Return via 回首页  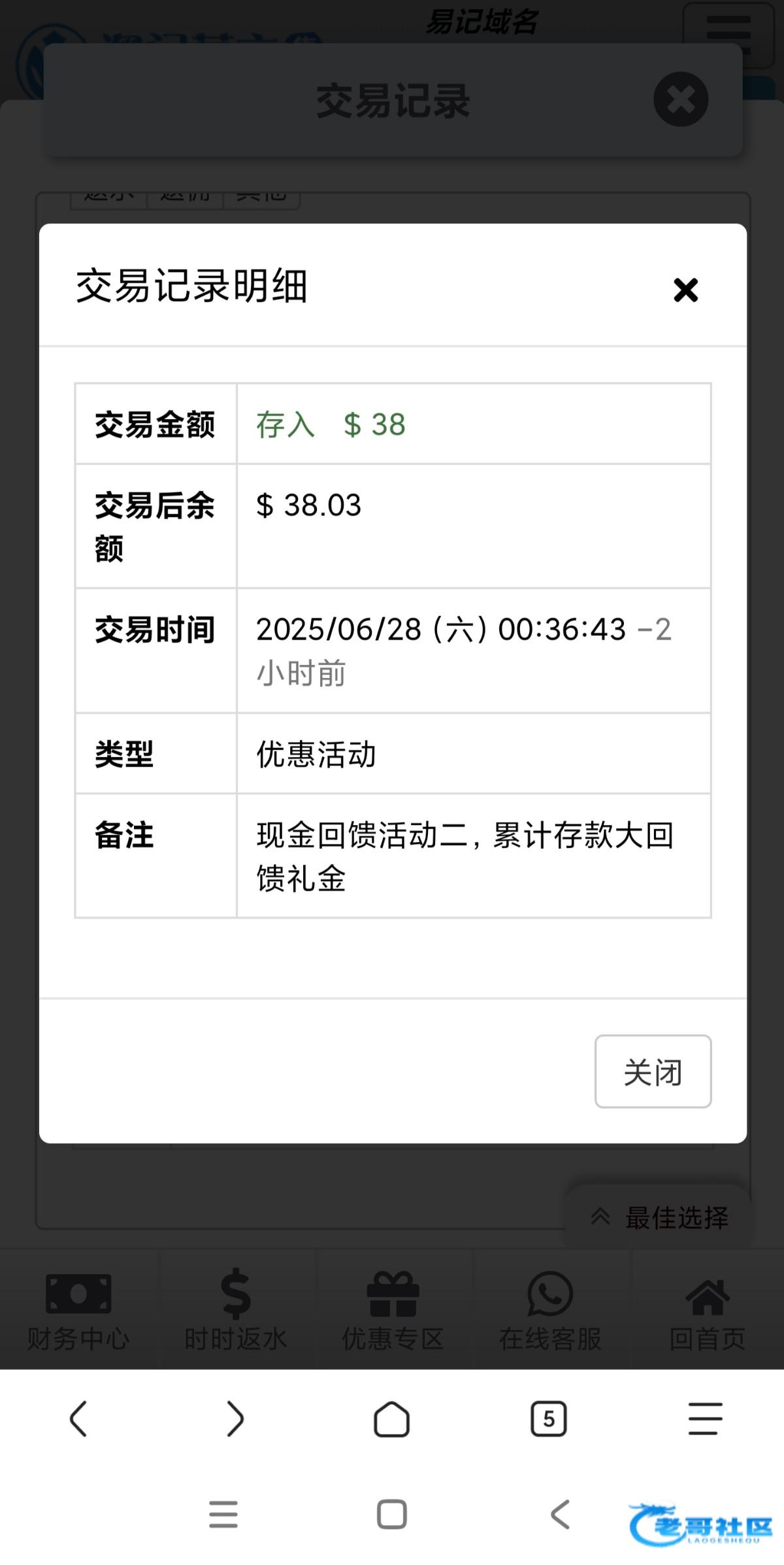point(708,1310)
